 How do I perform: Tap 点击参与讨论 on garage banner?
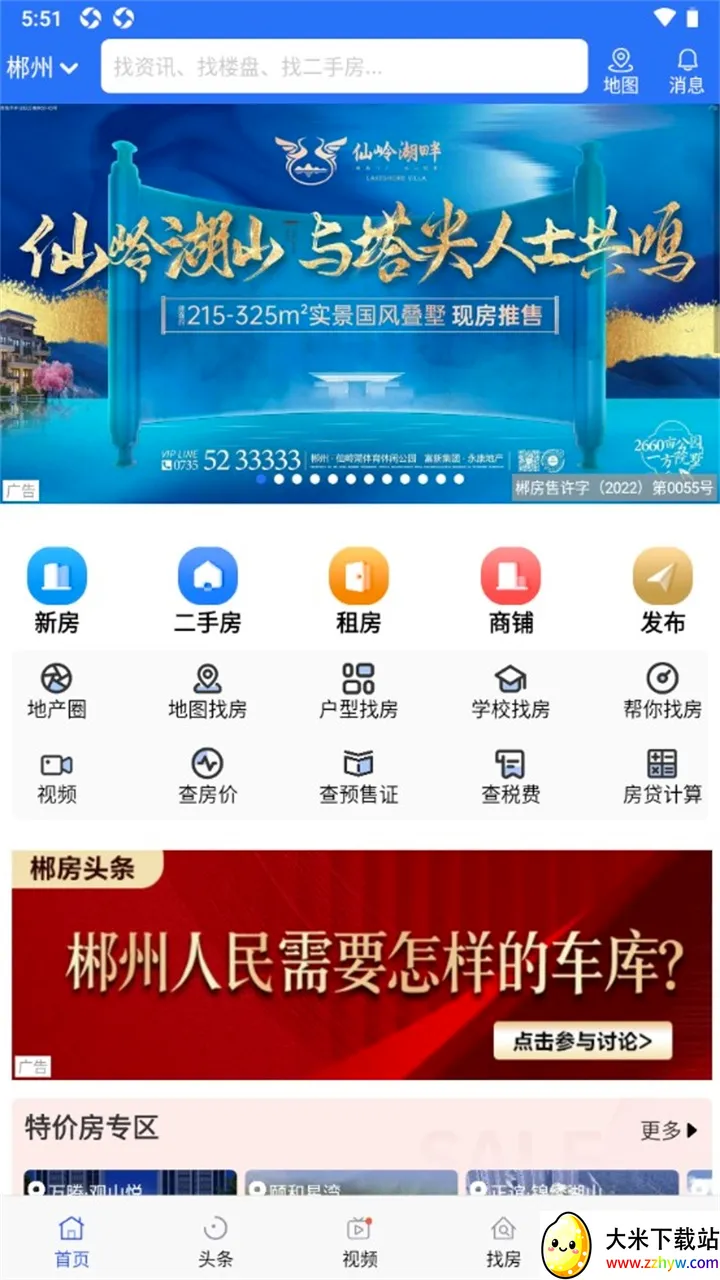[582, 1041]
